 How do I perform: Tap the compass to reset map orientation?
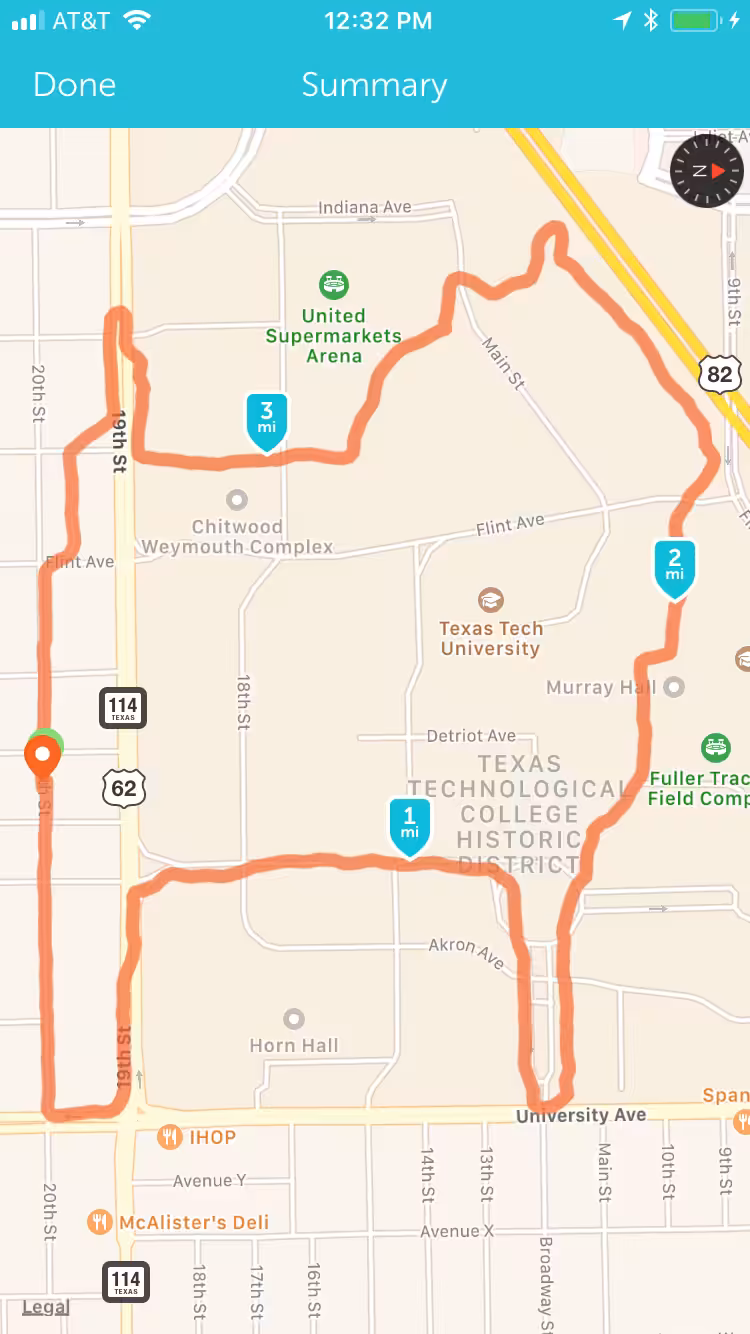tap(707, 171)
